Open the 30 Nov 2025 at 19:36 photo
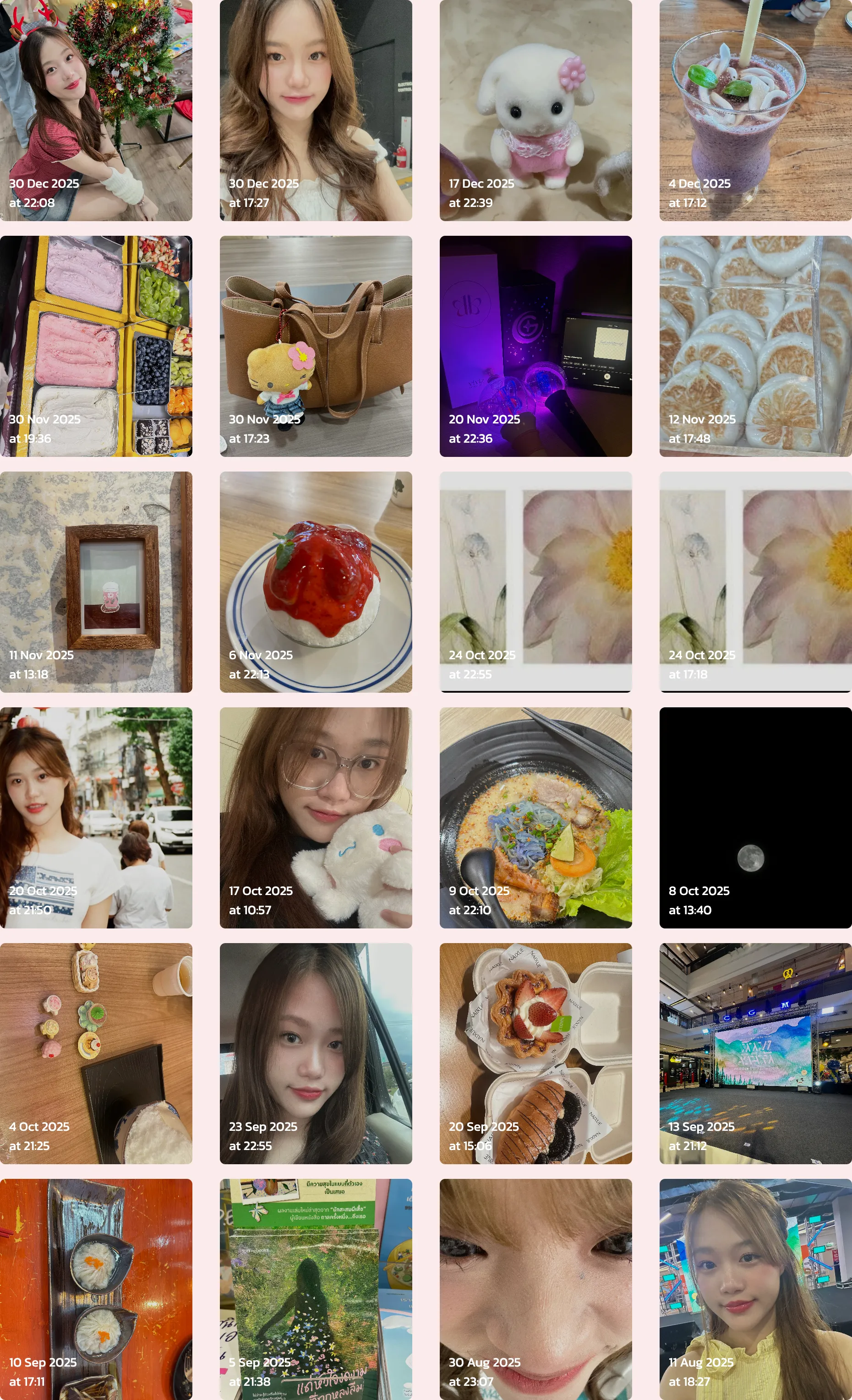This screenshot has width=852, height=1400. (96, 346)
